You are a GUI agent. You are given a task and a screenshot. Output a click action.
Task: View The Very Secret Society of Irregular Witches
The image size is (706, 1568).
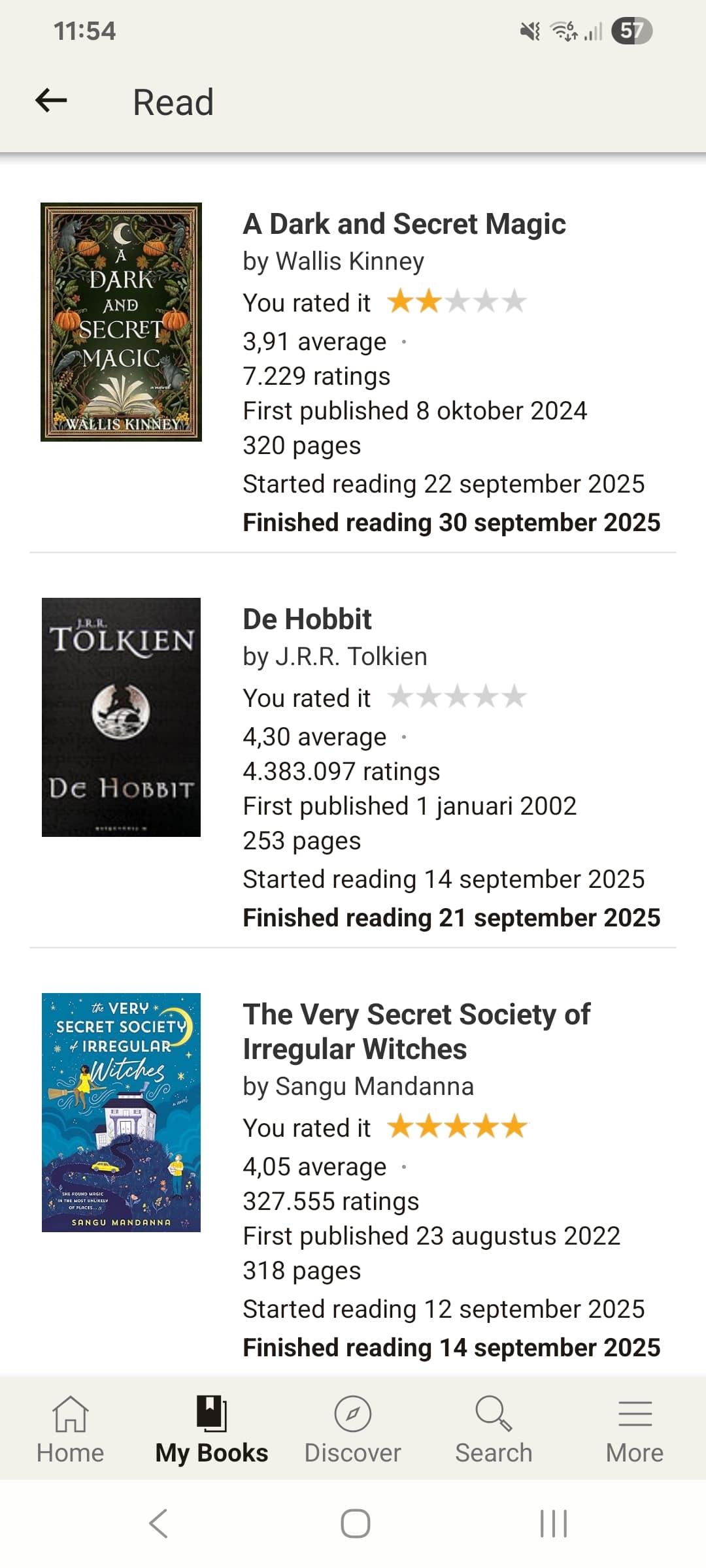click(416, 1032)
